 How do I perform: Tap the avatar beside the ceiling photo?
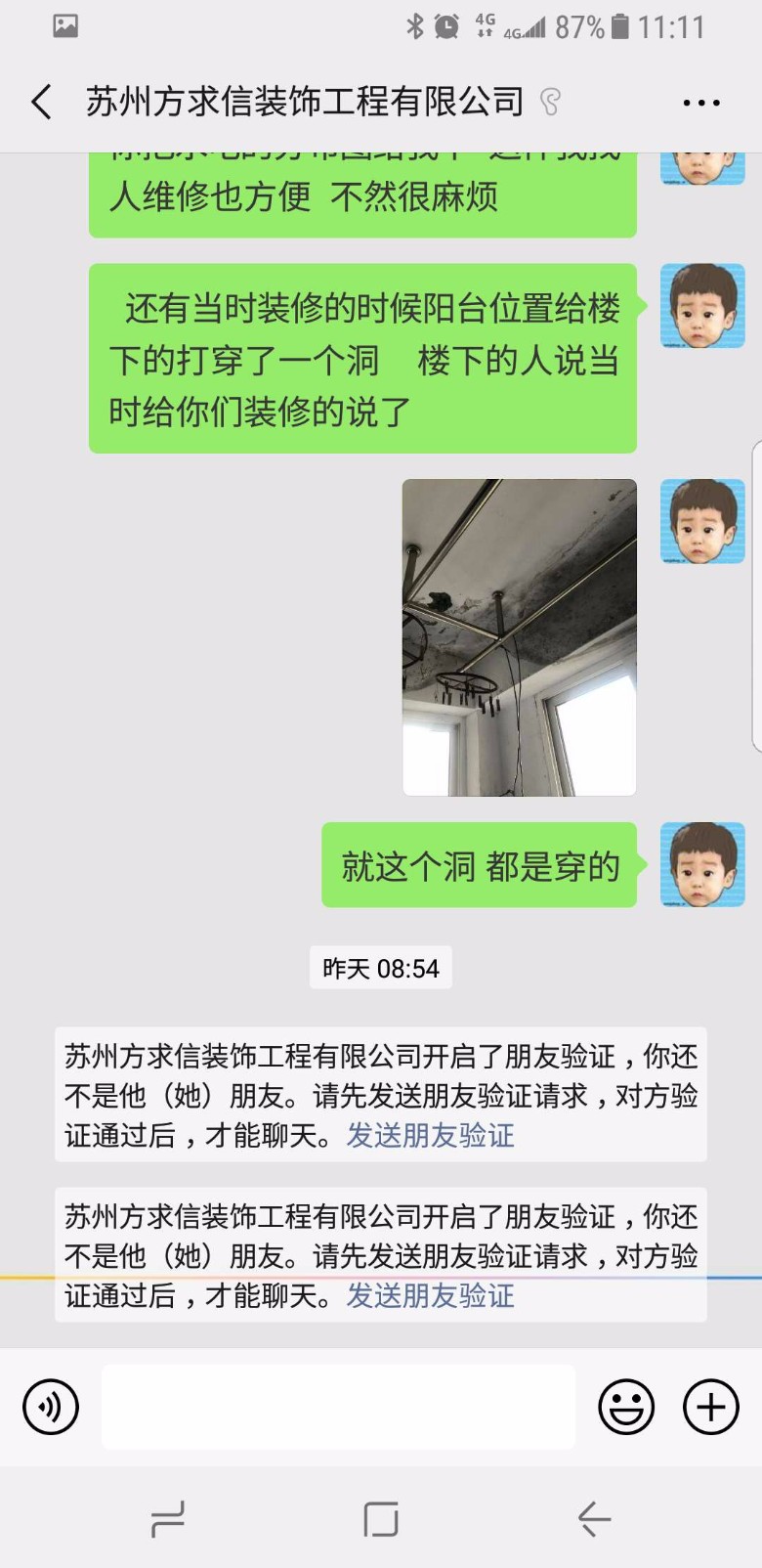[x=702, y=521]
